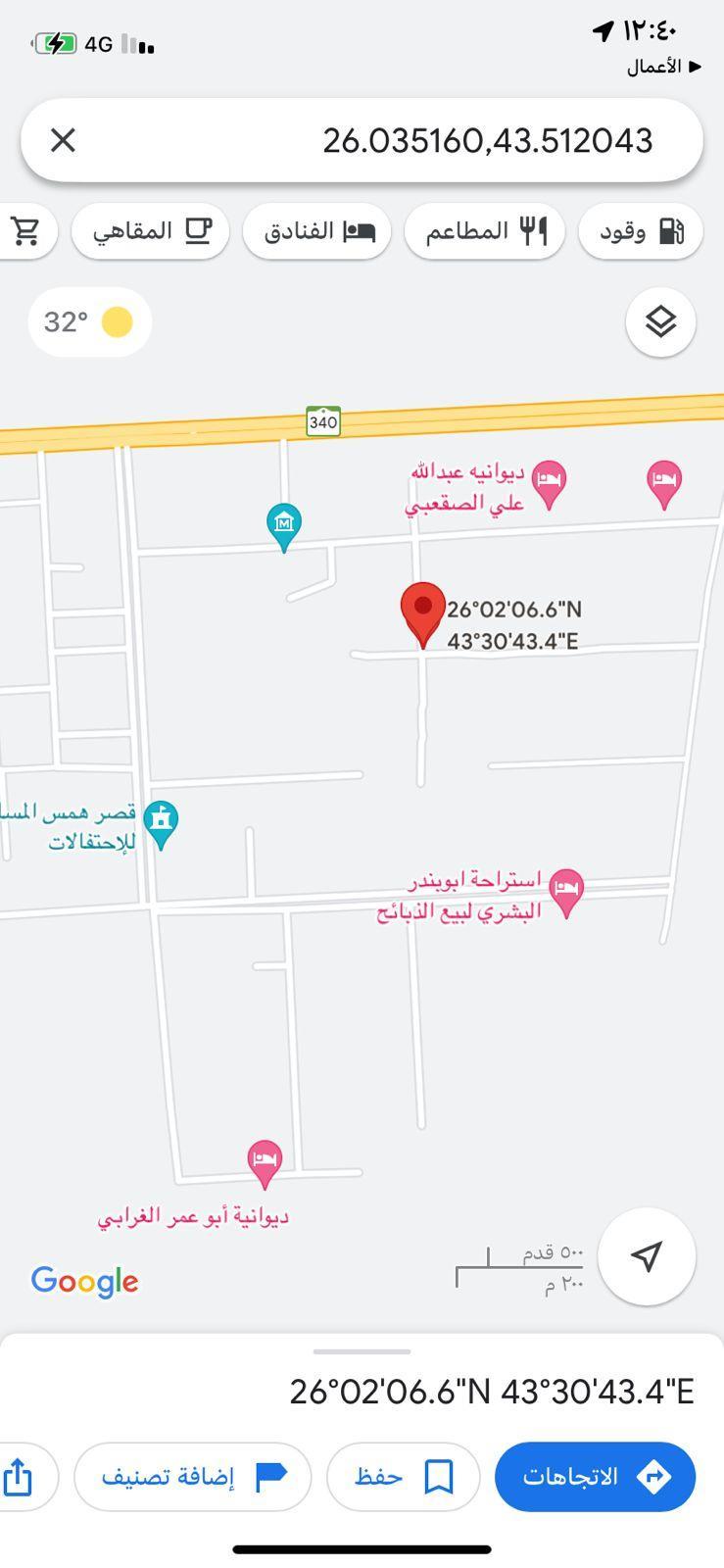Open ديوانيه عبدالله علي الصقعبي place pin
Screen dimensions: 724x1568
pos(550,481)
